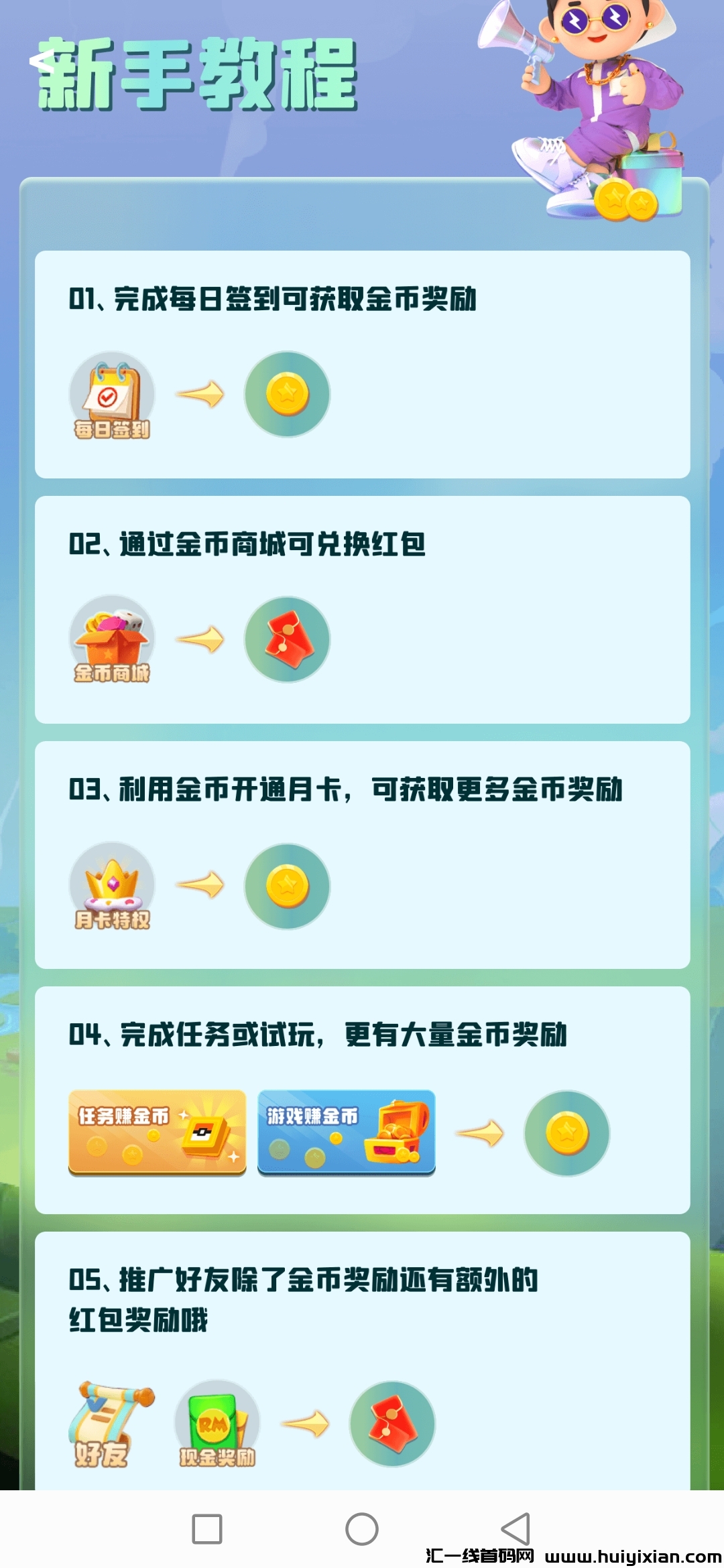Open recent apps from the navigation bar

pyautogui.click(x=207, y=1529)
